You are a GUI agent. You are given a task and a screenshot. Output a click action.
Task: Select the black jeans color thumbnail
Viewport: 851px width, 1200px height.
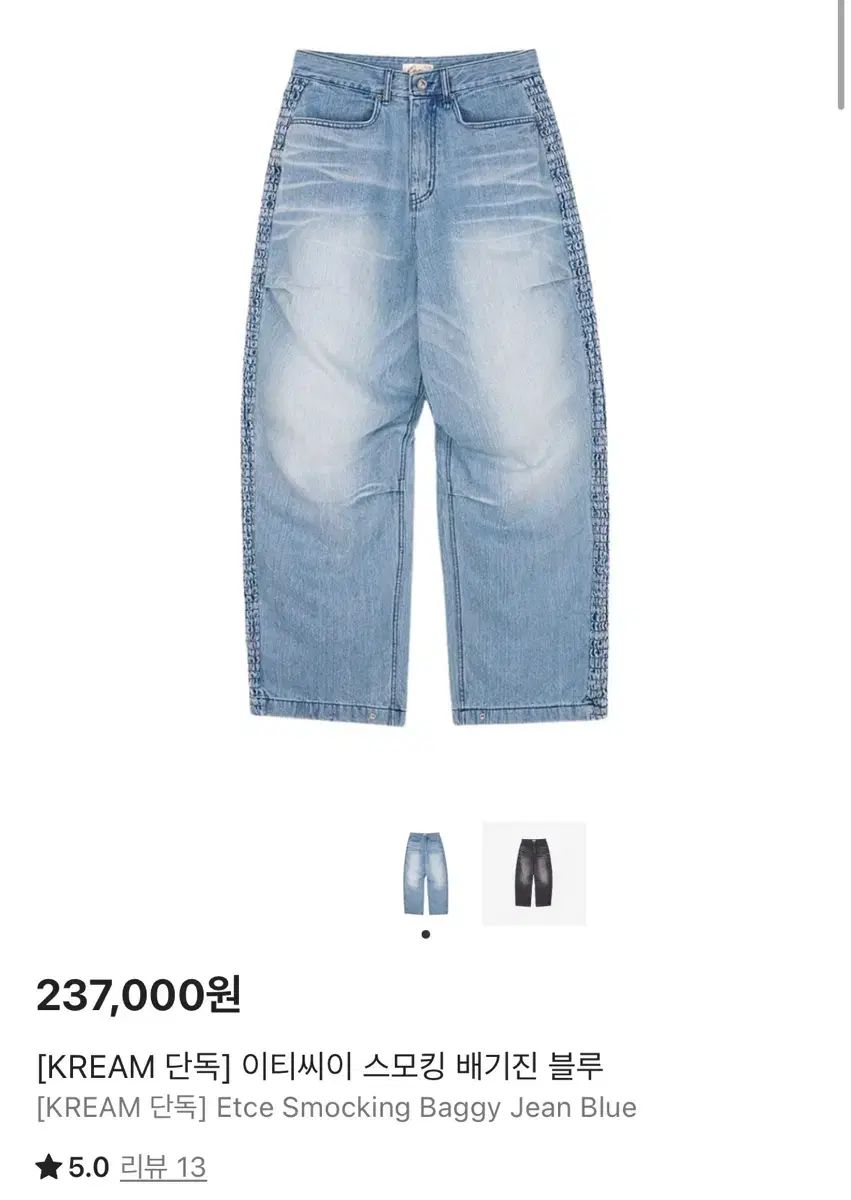[534, 872]
